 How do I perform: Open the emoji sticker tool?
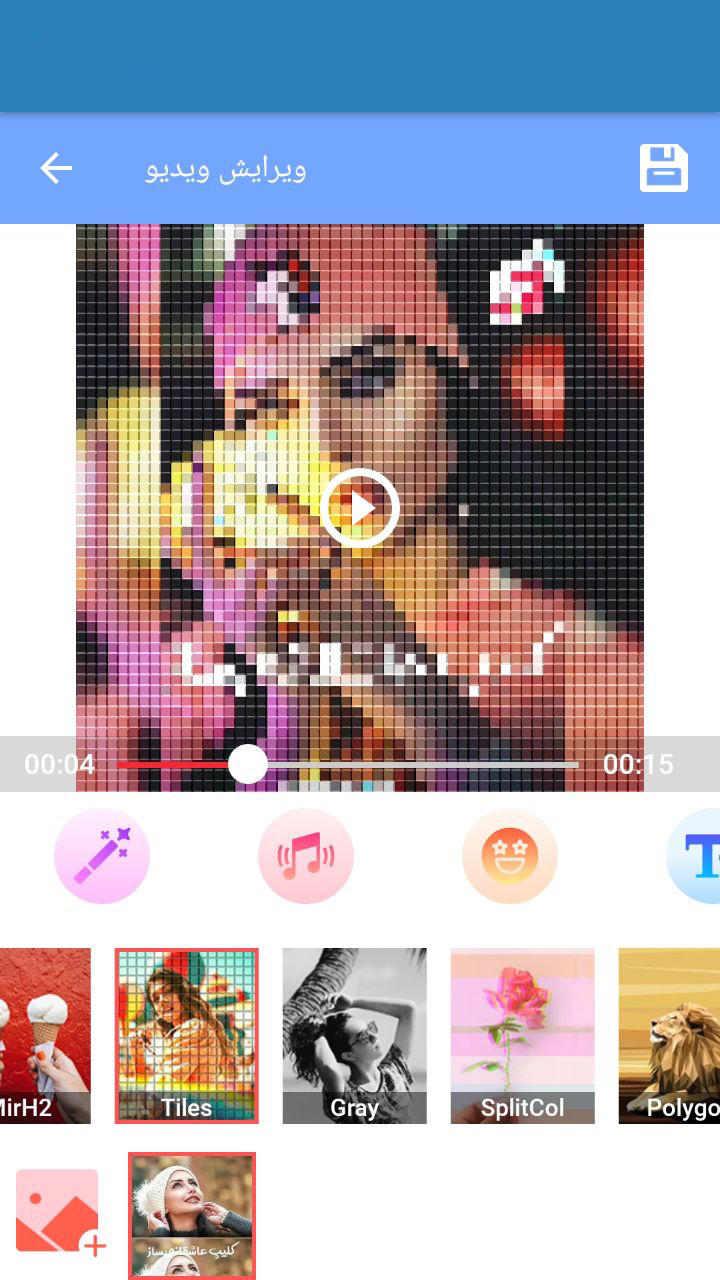(x=510, y=856)
